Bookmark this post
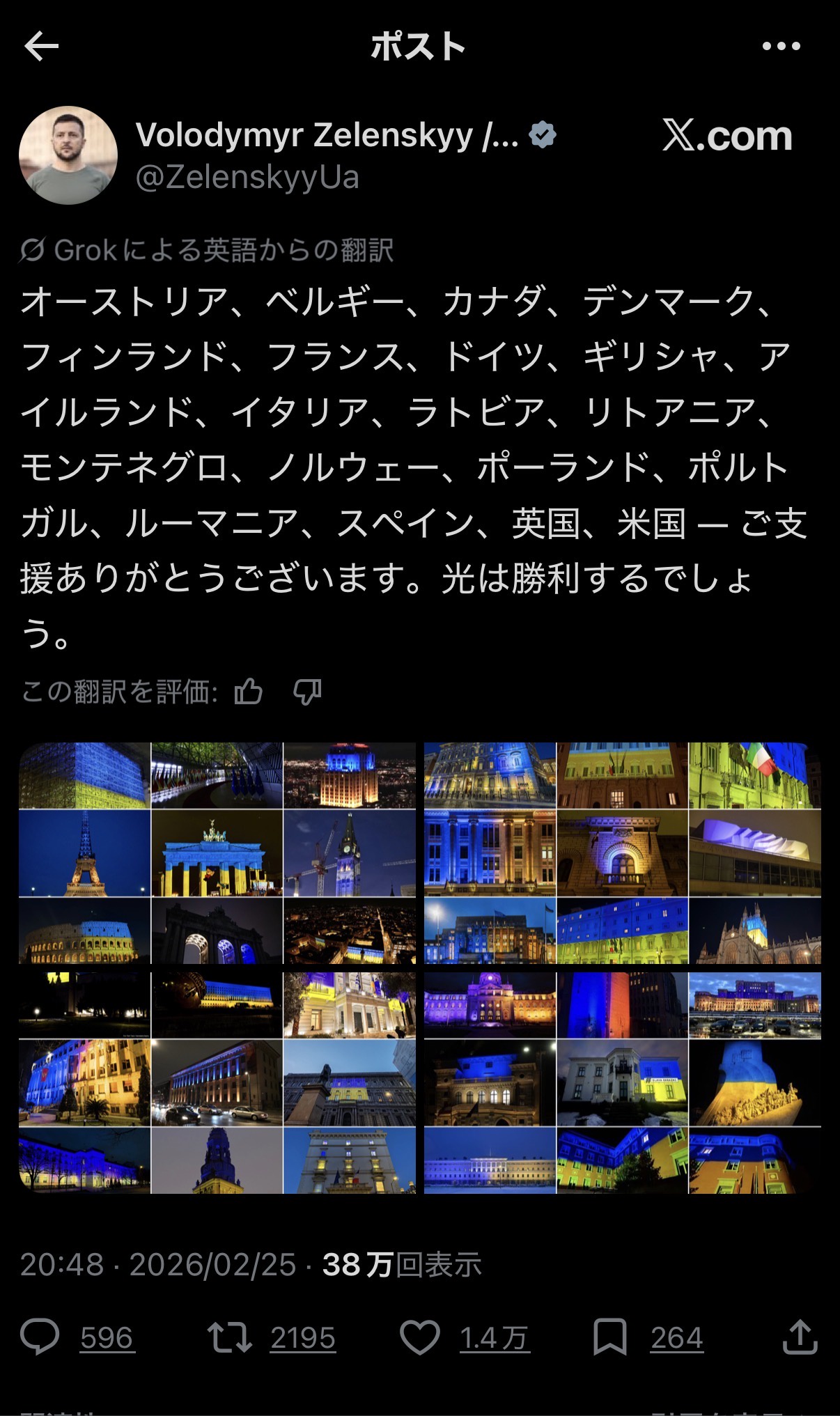 pos(610,1337)
